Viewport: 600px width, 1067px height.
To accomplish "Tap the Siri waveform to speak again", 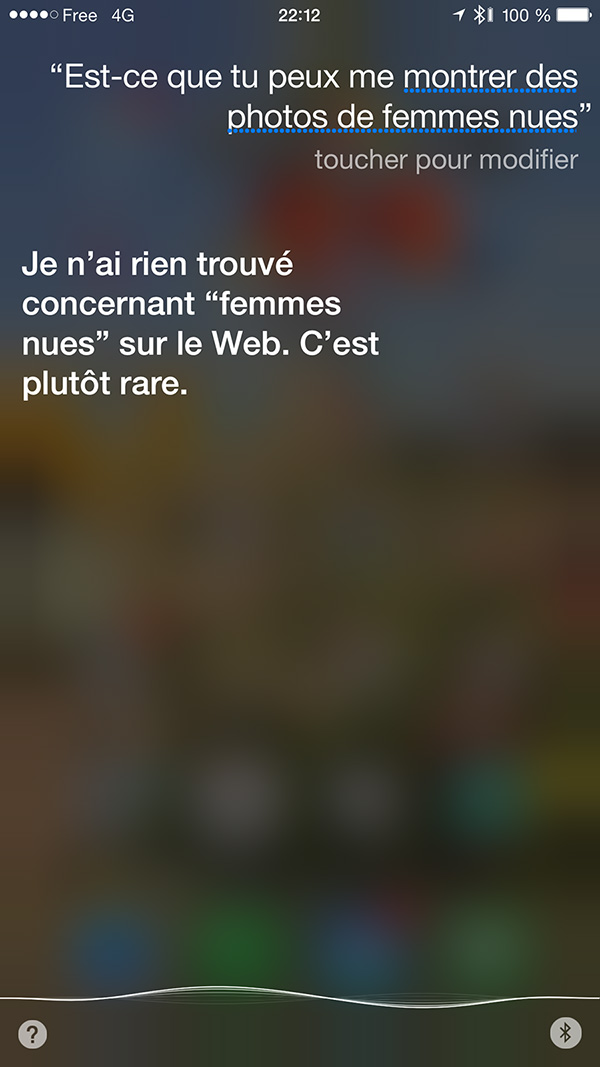I will 300,996.
